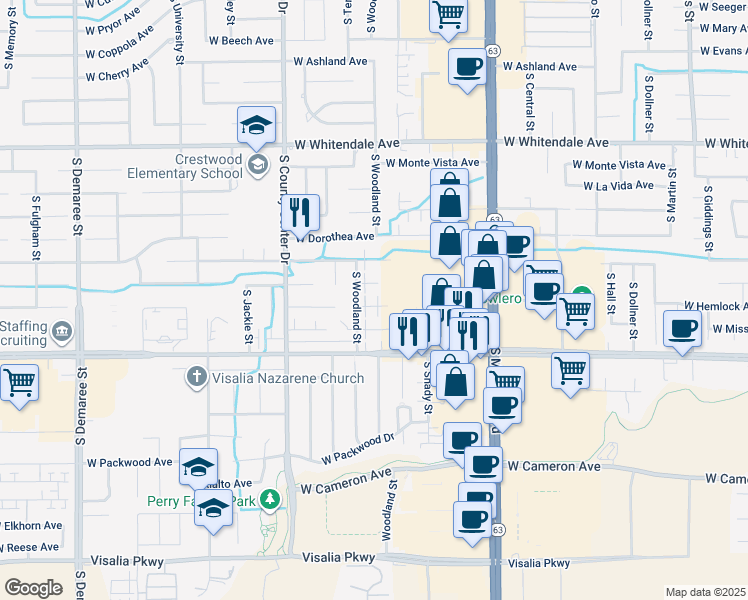Select the coffee cup marker near S Dollner St

pos(684,329)
